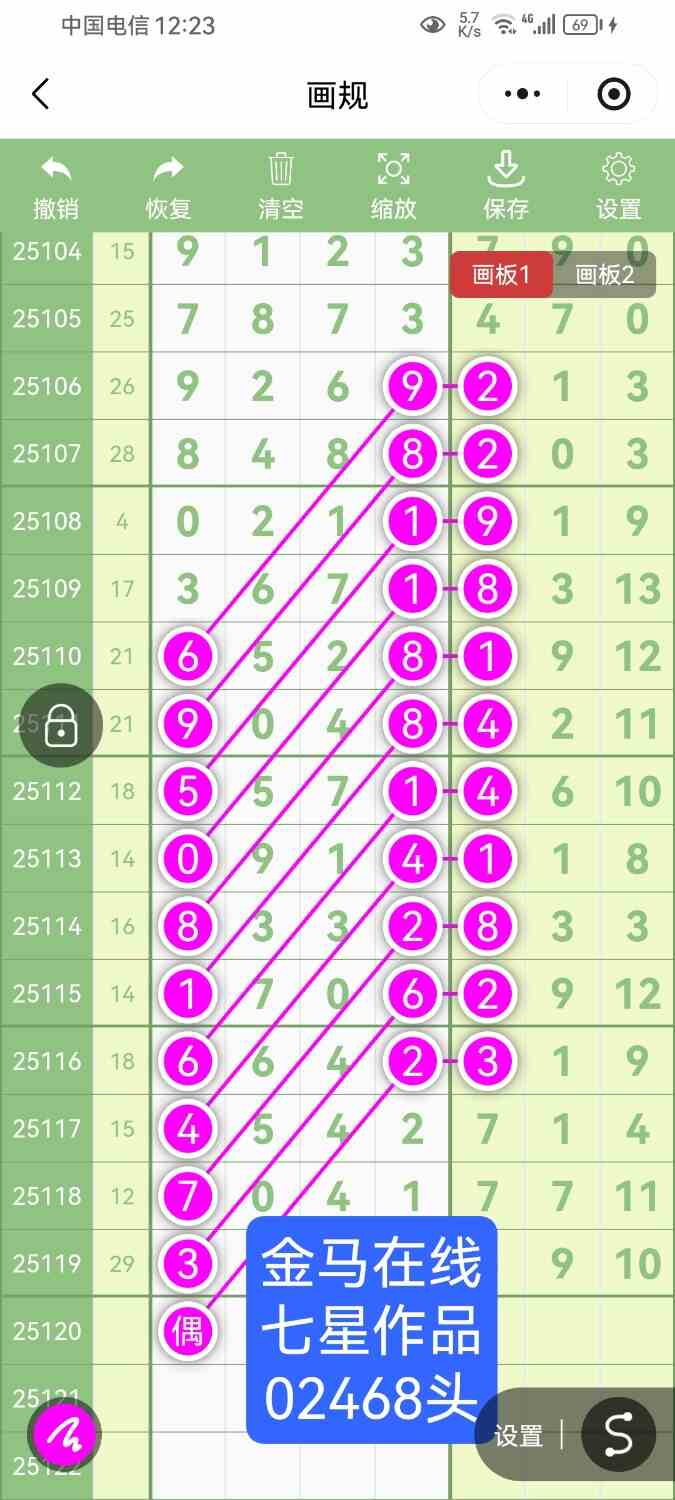This screenshot has width=675, height=1500.
Task: Tap 缩放 to zoom the chart
Action: [x=393, y=186]
